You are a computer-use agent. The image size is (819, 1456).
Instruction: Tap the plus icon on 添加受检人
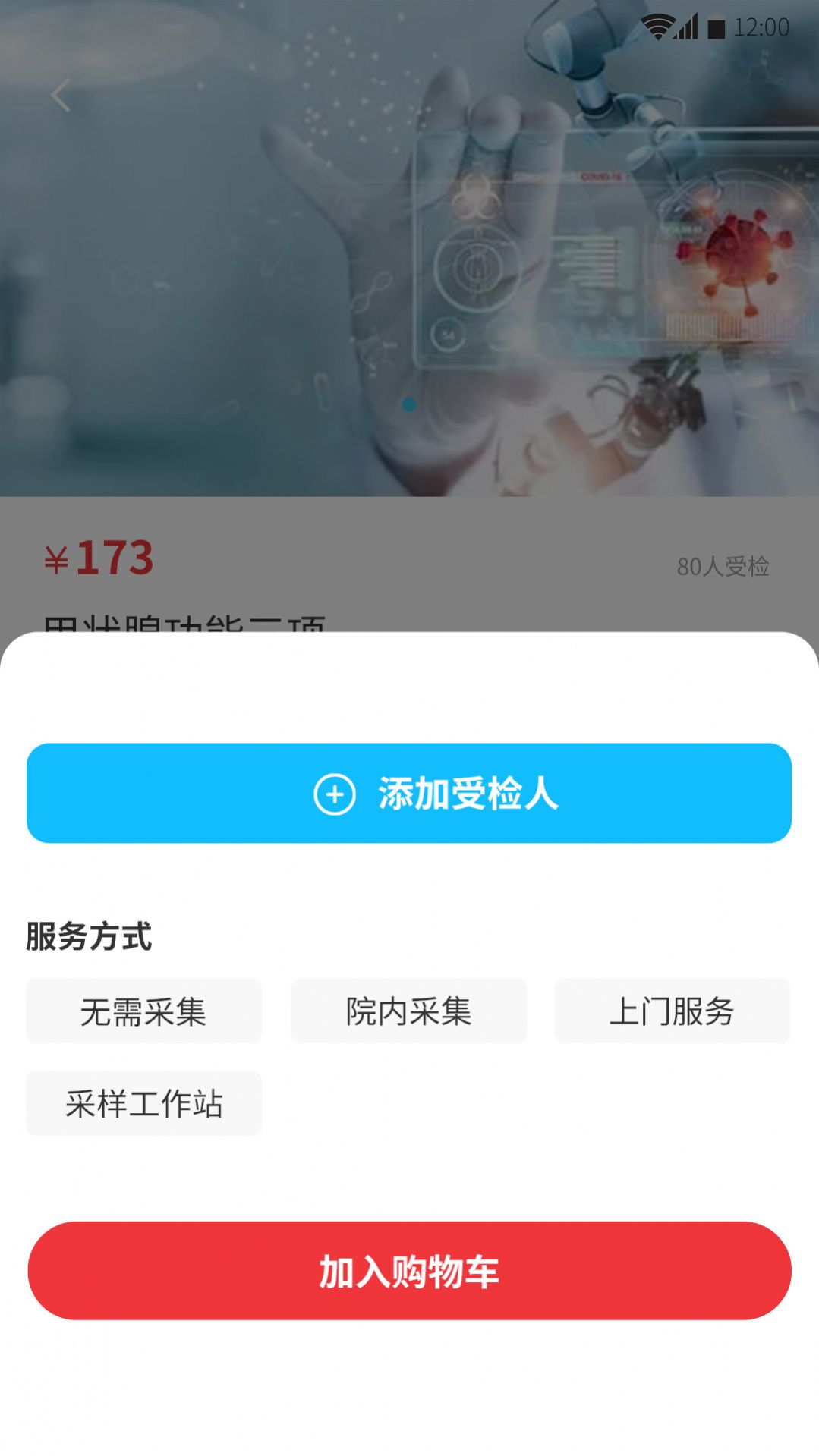(x=334, y=796)
